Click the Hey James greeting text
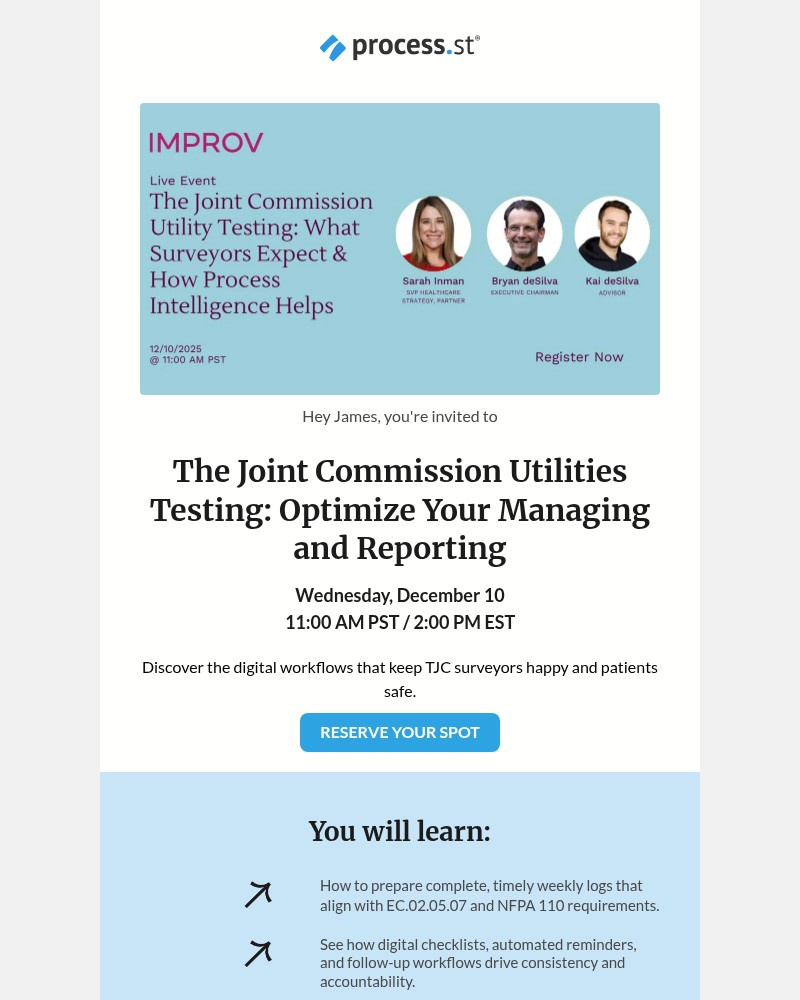The width and height of the screenshot is (800, 1000). (x=400, y=415)
